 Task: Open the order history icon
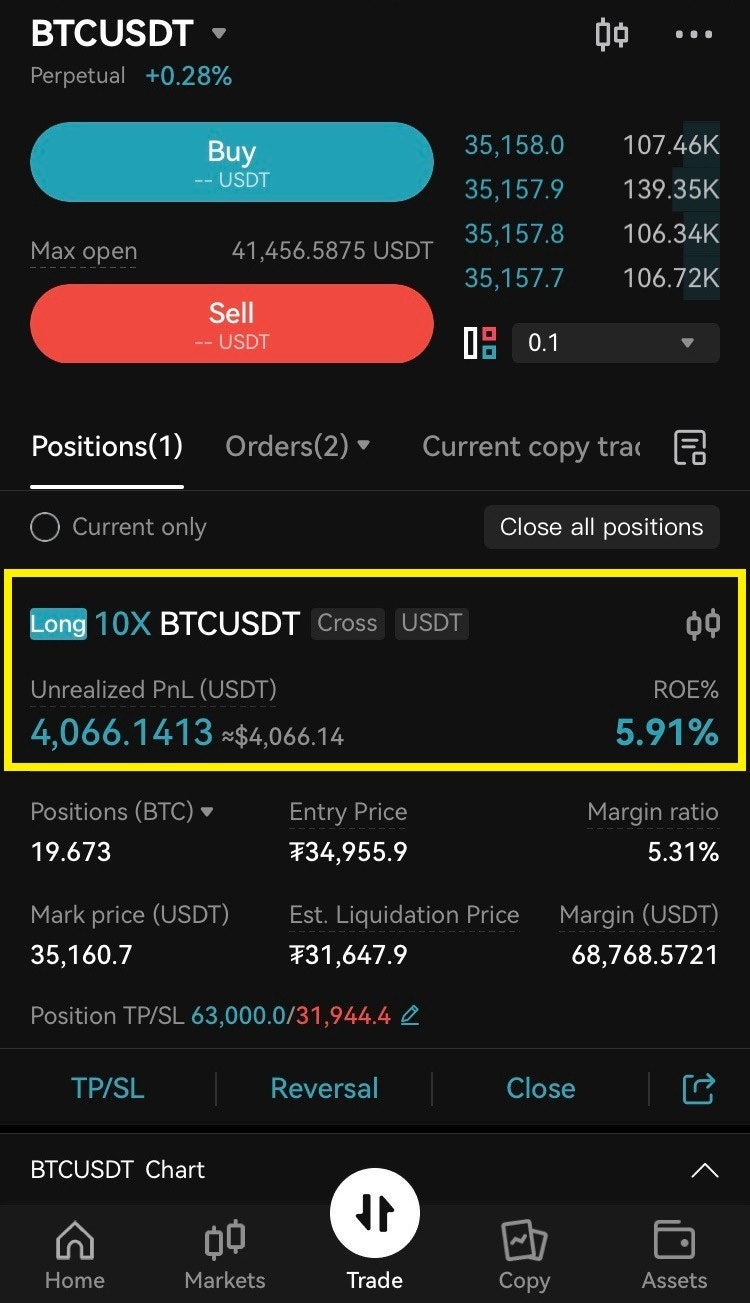tap(690, 447)
